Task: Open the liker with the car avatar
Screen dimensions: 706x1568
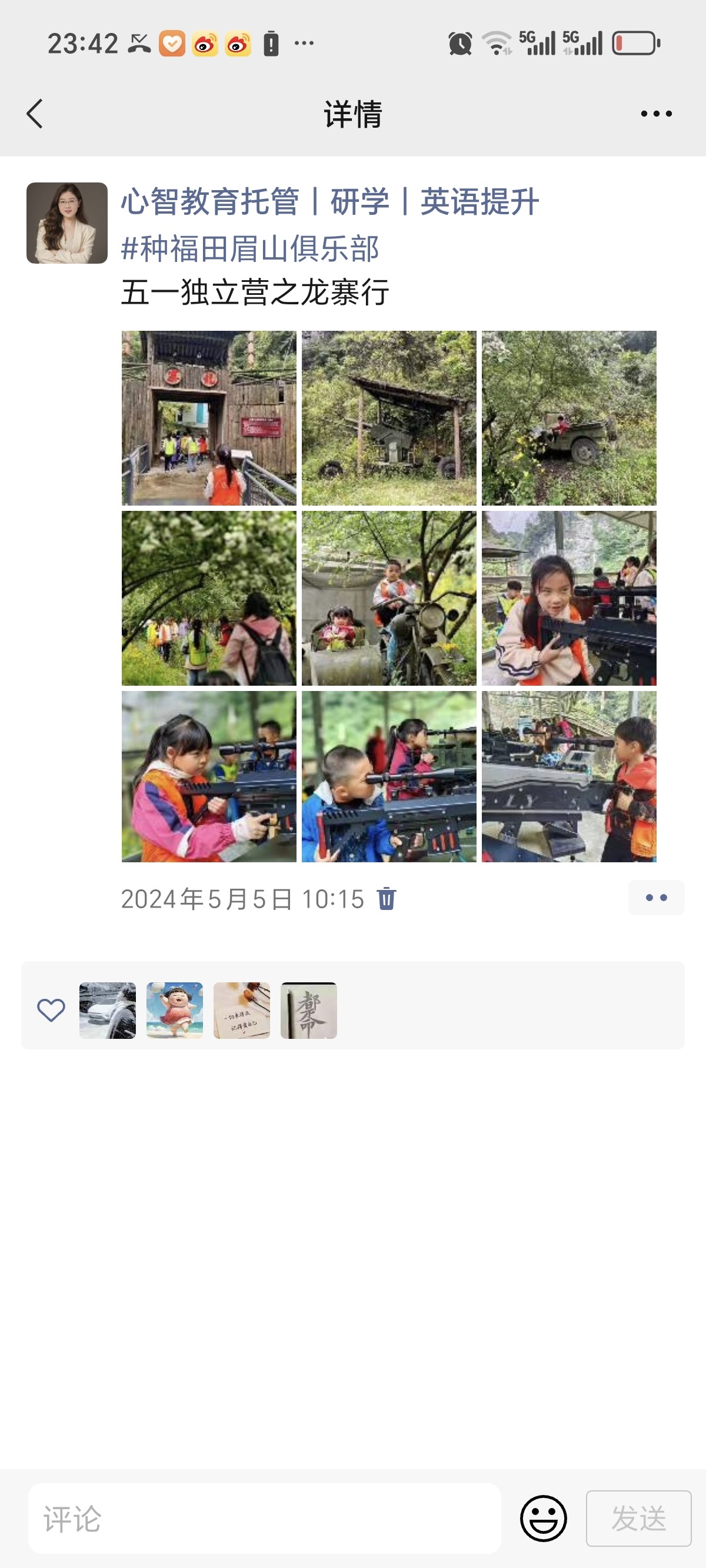Action: (108, 1011)
